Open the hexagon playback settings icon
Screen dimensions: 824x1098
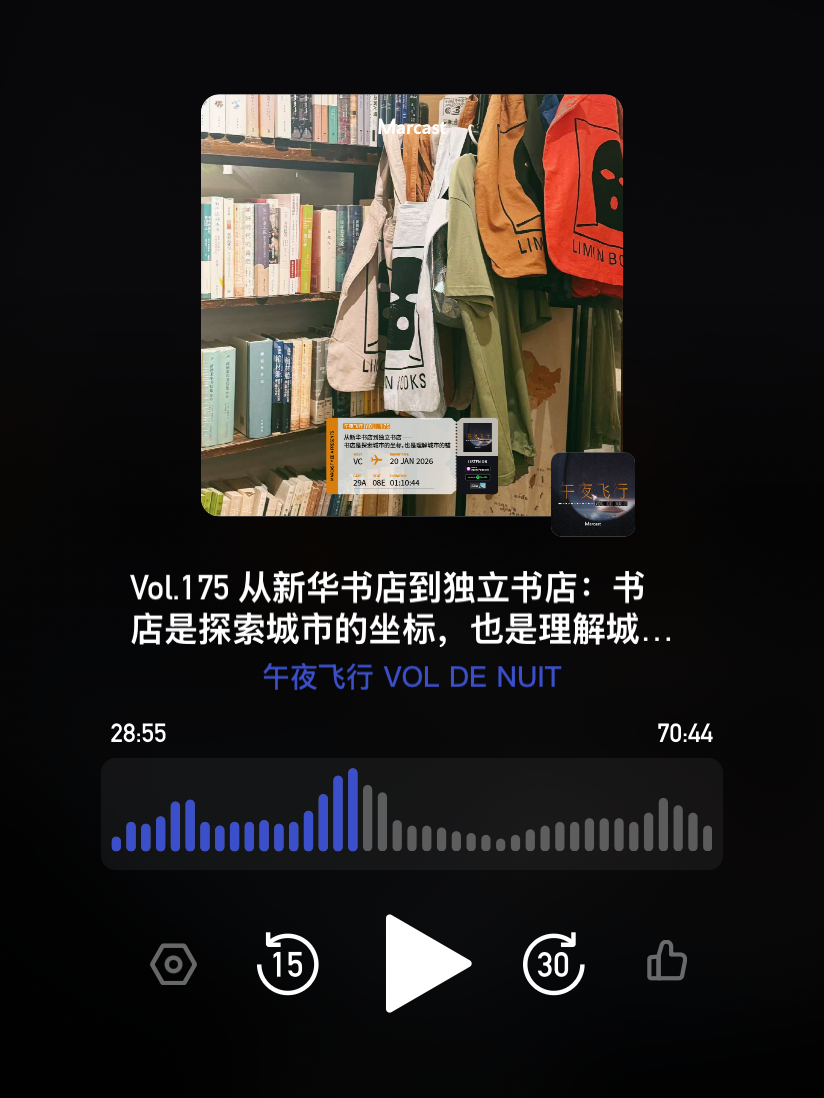(174, 964)
